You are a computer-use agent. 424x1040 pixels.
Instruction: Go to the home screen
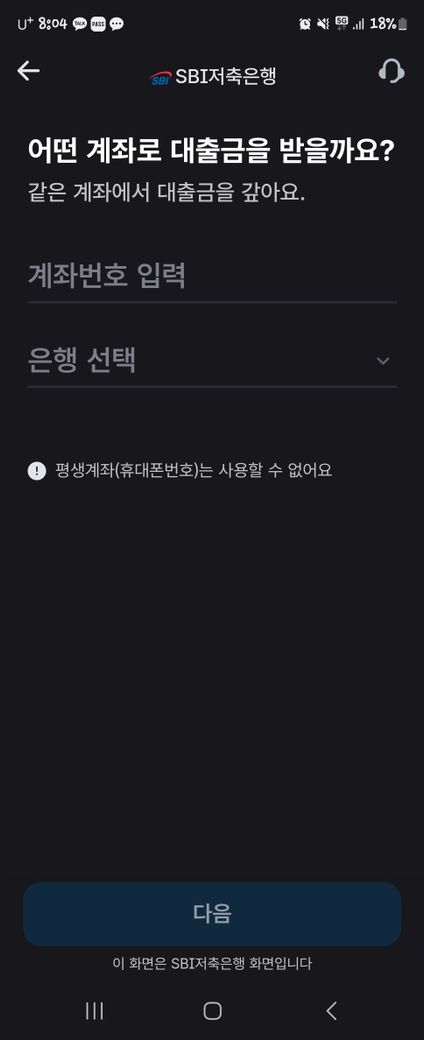[x=212, y=1011]
